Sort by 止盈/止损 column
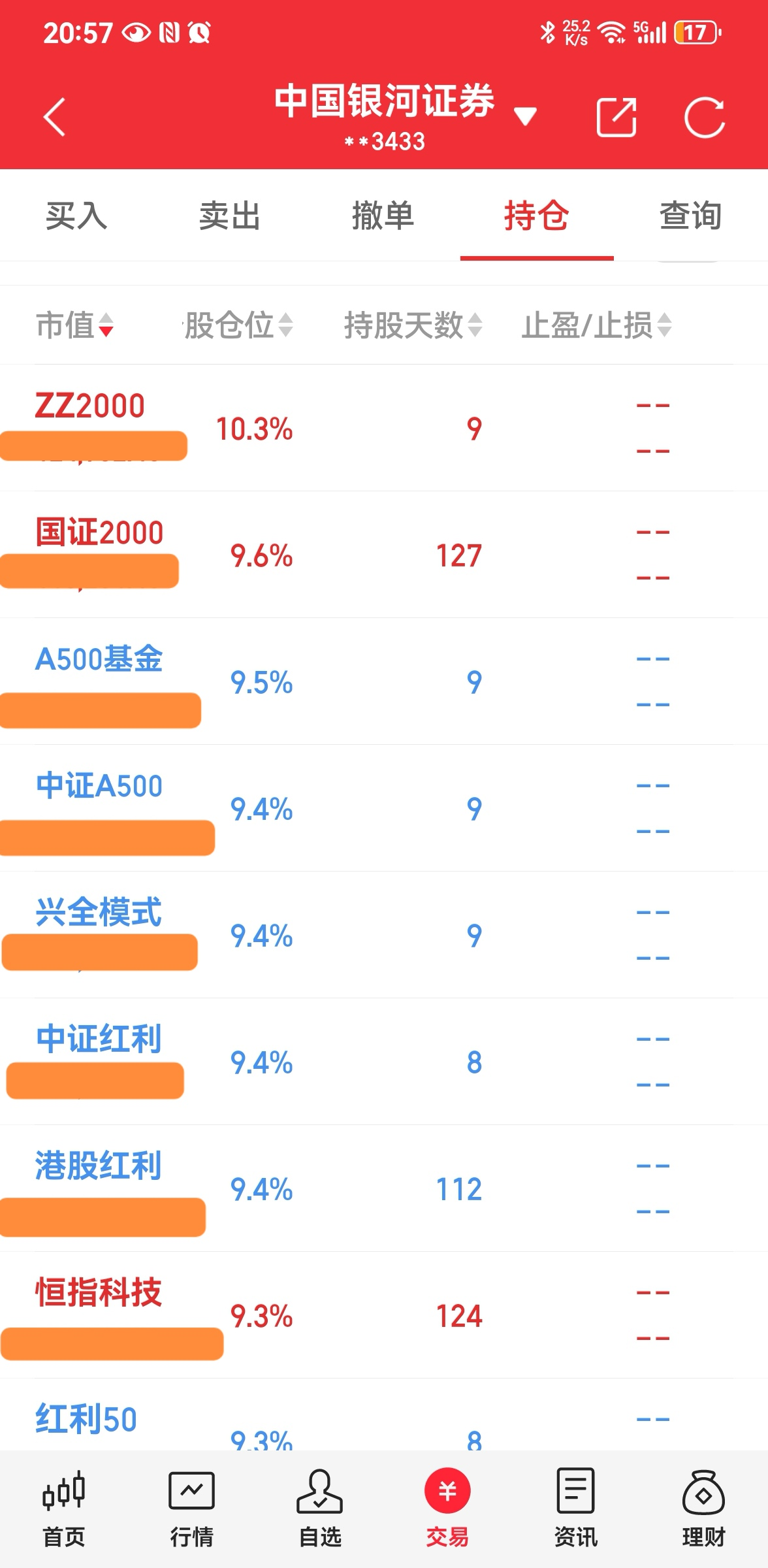This screenshot has height=1568, width=768. click(x=597, y=325)
